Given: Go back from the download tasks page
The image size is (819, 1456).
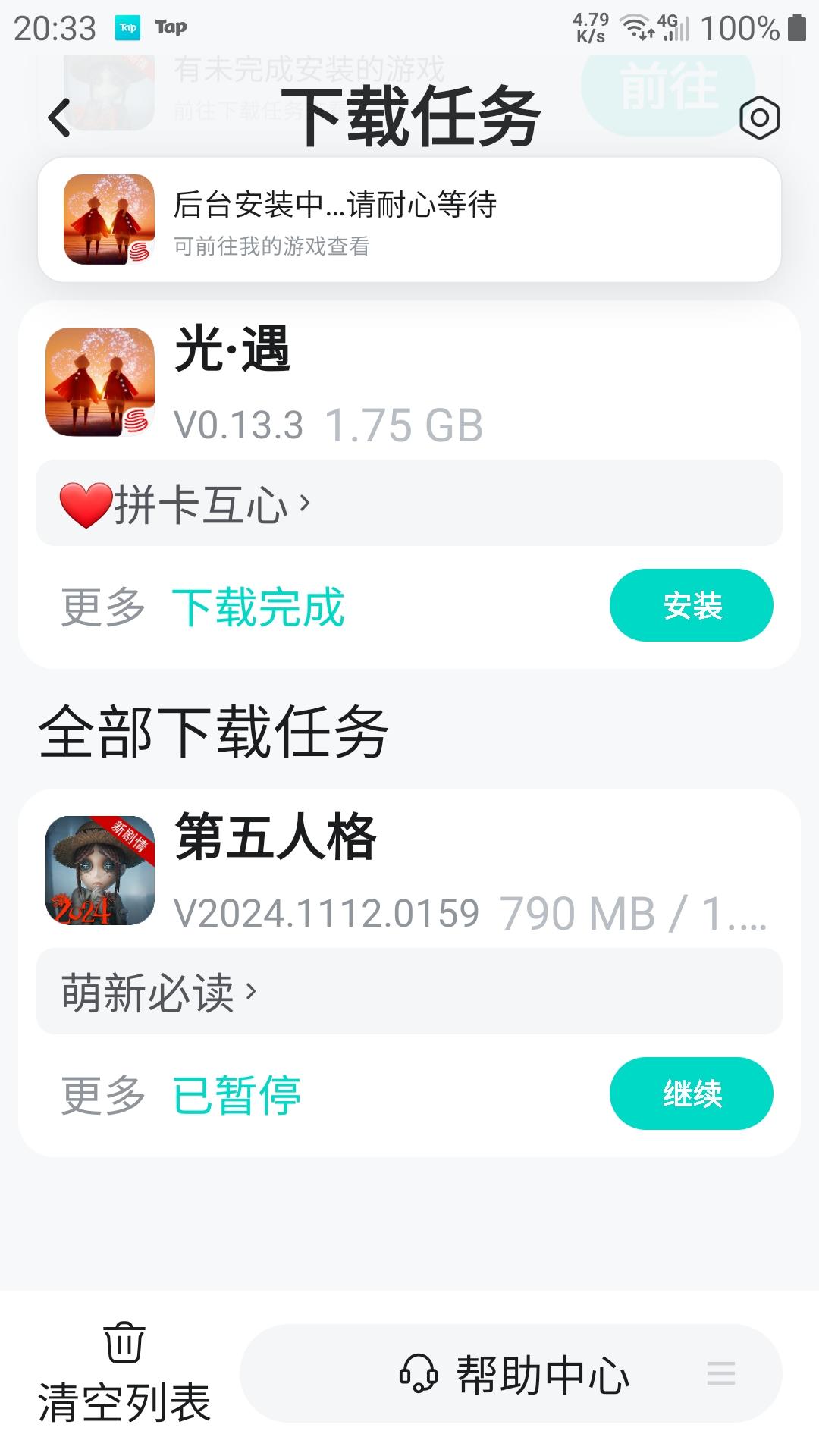Looking at the screenshot, I should (x=59, y=118).
